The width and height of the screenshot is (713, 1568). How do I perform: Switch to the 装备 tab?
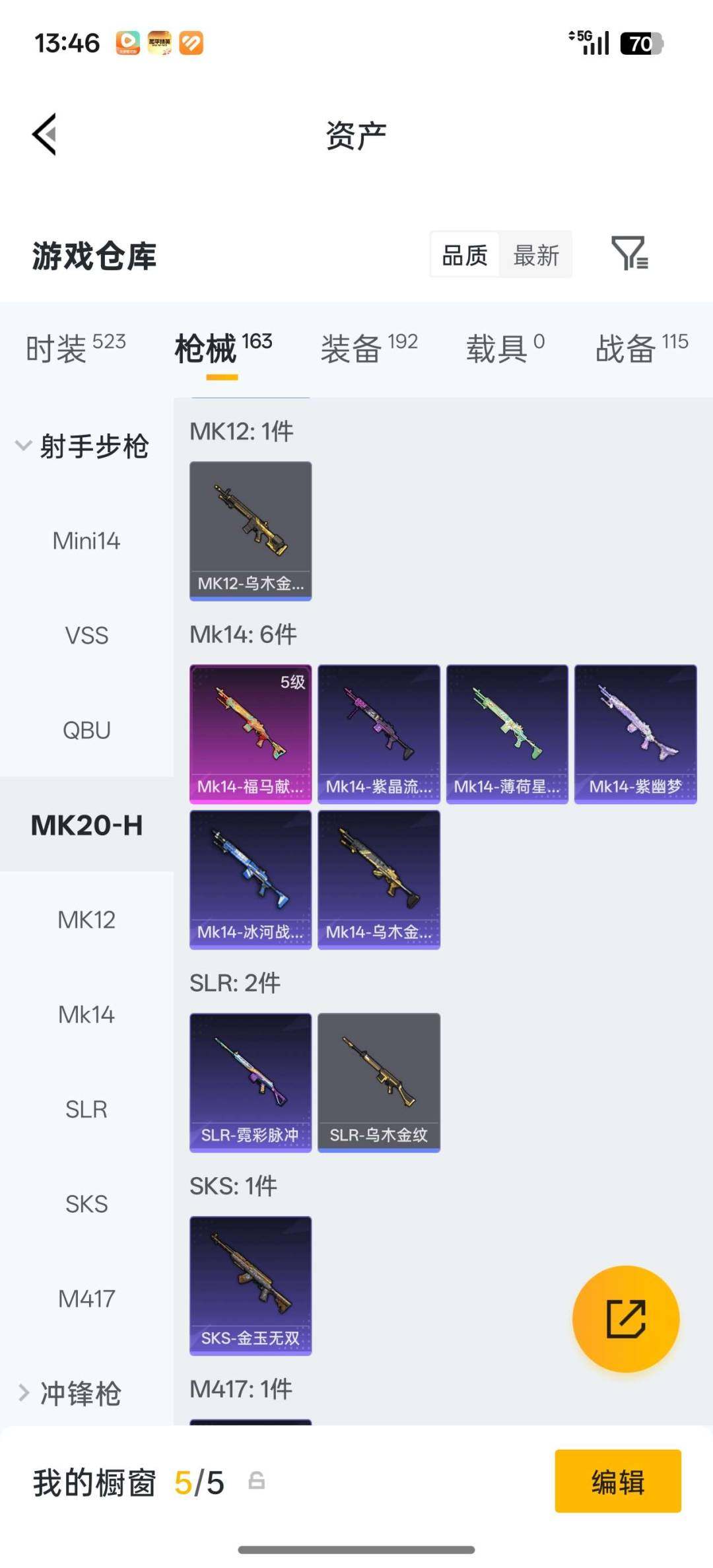[x=369, y=348]
